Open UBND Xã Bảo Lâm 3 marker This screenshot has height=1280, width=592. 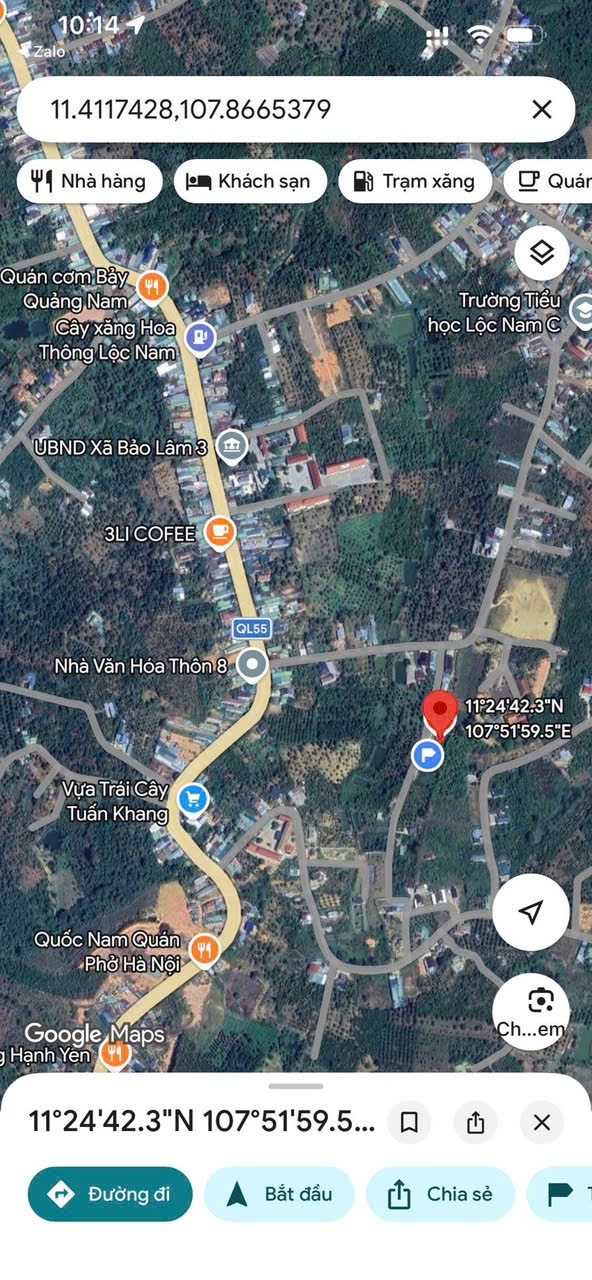tap(231, 446)
